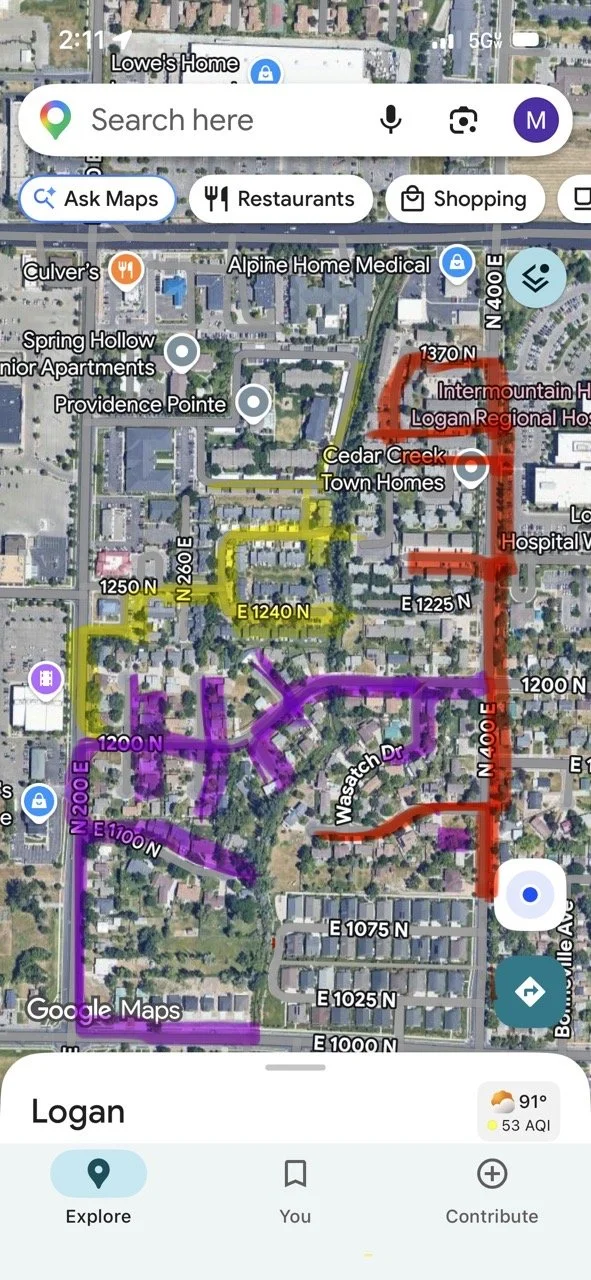Select the Ask Maps chip

pos(97,199)
